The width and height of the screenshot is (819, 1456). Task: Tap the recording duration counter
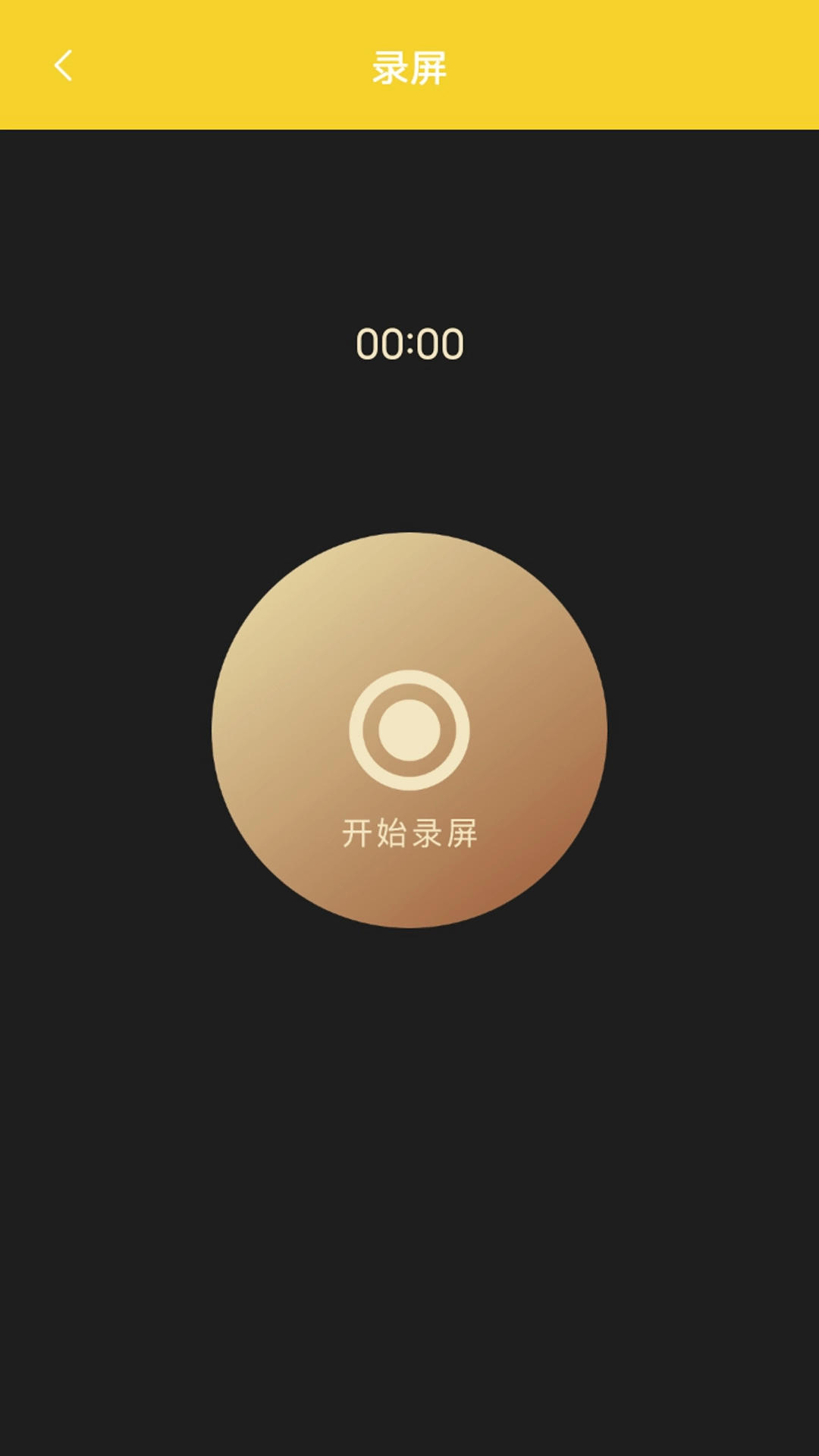[409, 343]
